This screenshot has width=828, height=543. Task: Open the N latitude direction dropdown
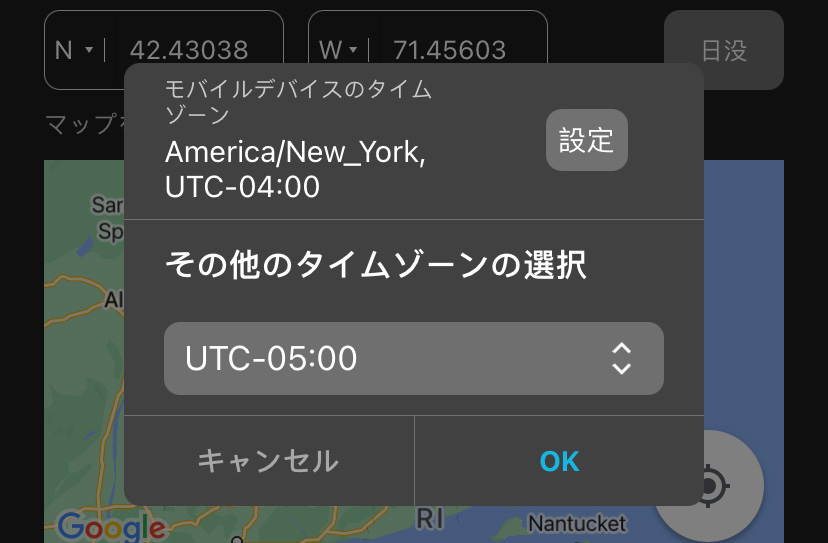coord(74,50)
